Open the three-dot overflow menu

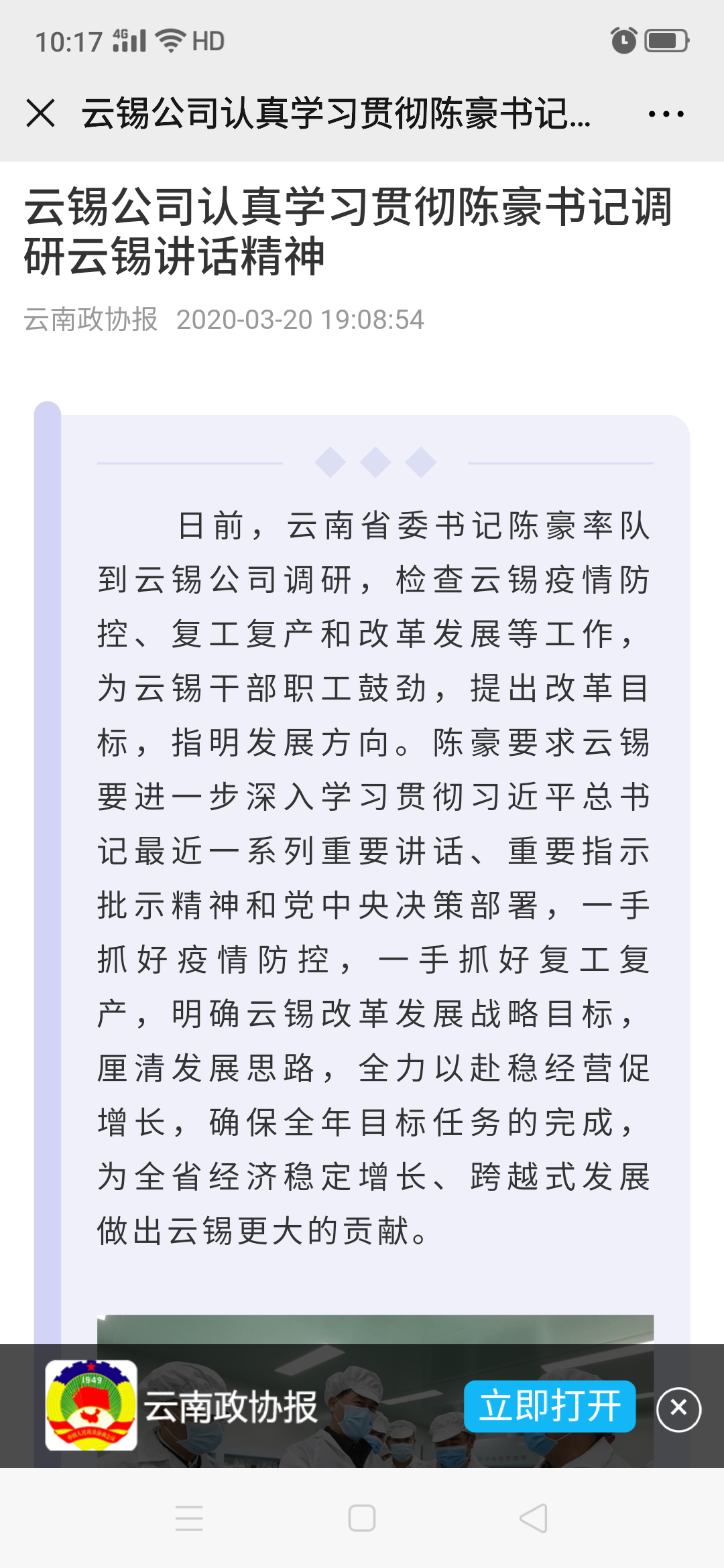tap(666, 114)
